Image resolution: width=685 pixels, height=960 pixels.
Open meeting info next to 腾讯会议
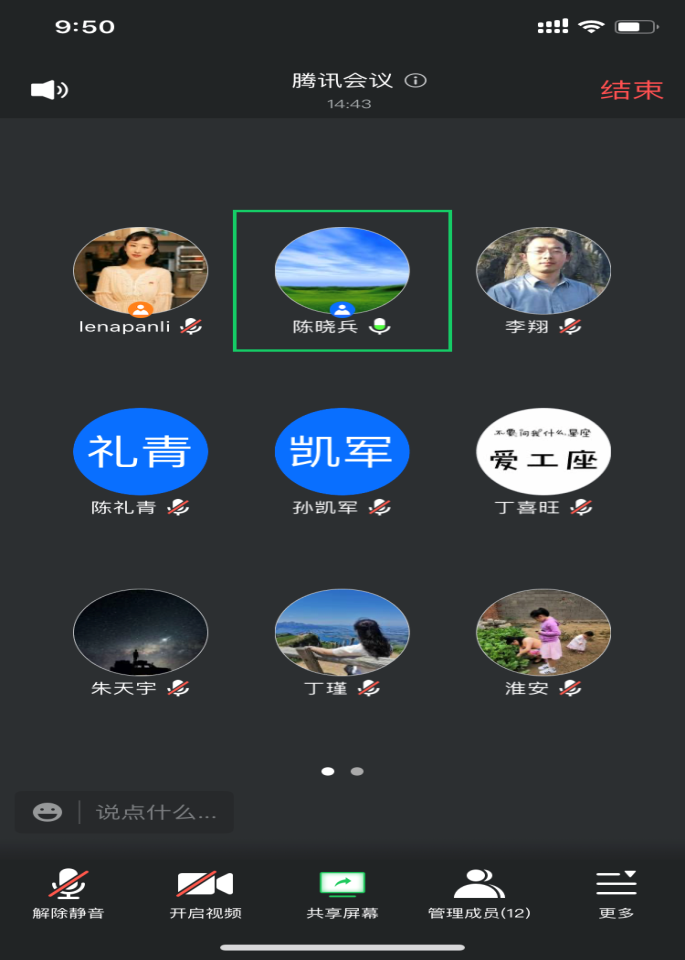(x=415, y=81)
